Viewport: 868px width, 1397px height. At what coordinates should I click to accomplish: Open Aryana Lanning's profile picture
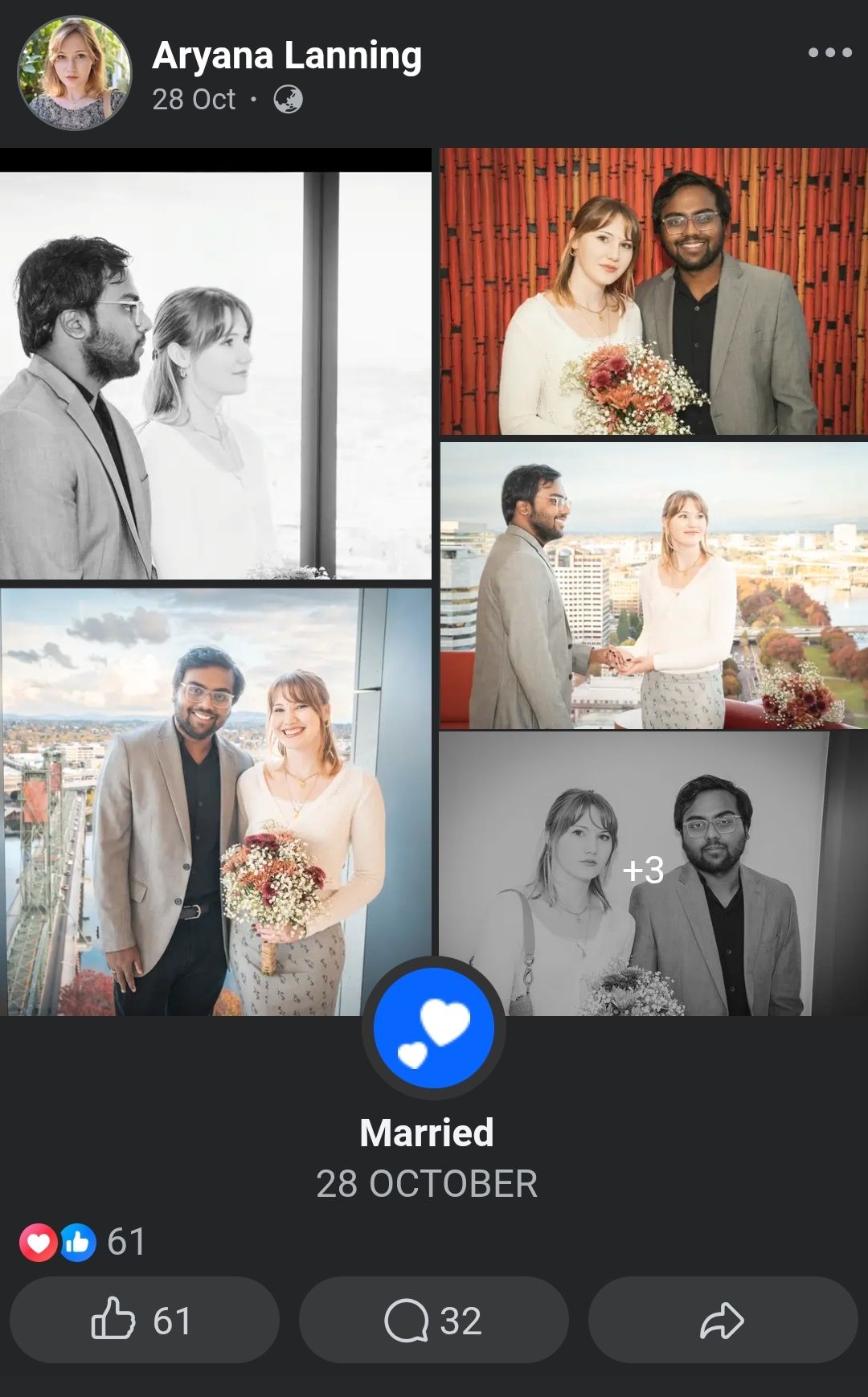pyautogui.click(x=74, y=73)
